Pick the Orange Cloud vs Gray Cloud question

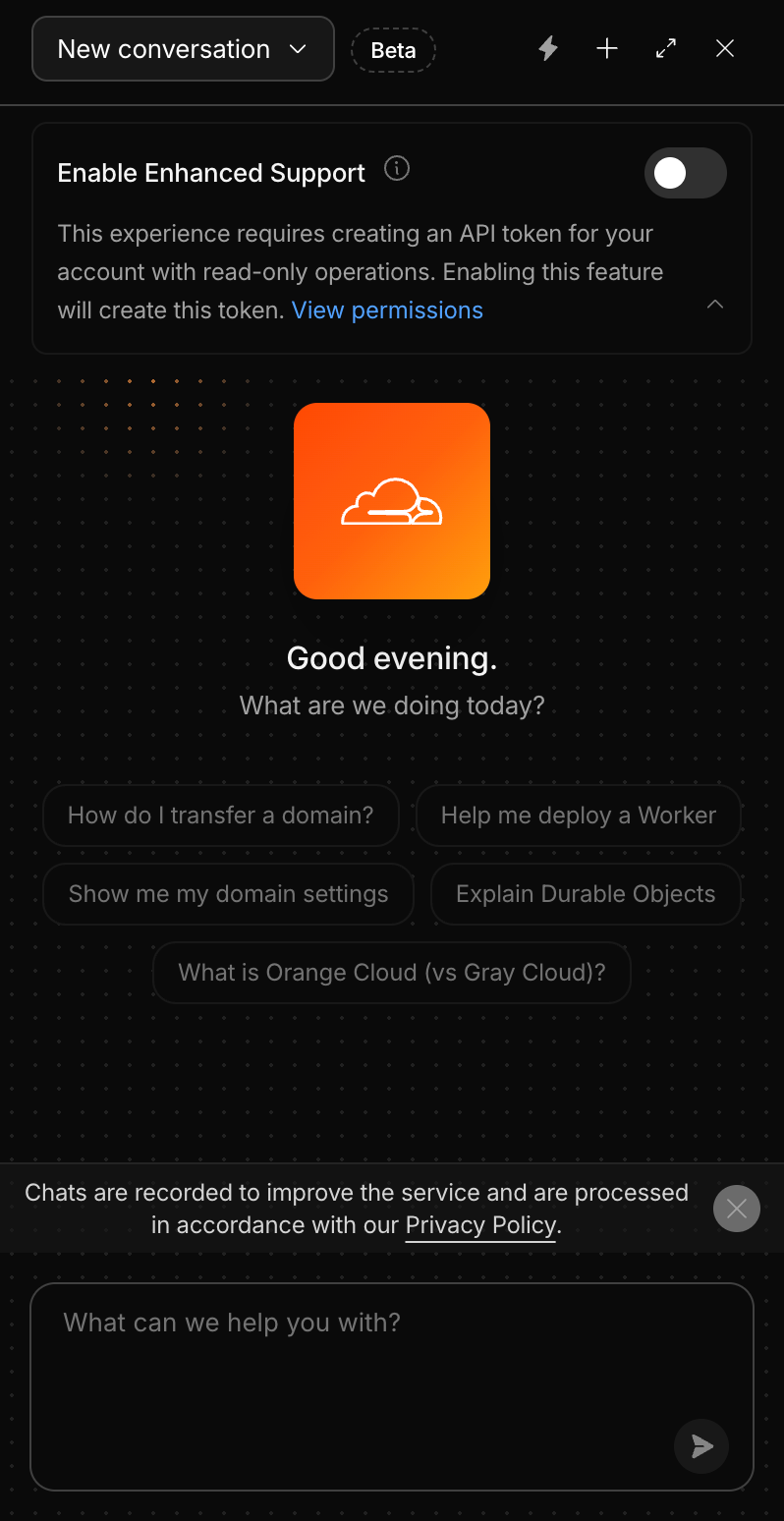[391, 973]
